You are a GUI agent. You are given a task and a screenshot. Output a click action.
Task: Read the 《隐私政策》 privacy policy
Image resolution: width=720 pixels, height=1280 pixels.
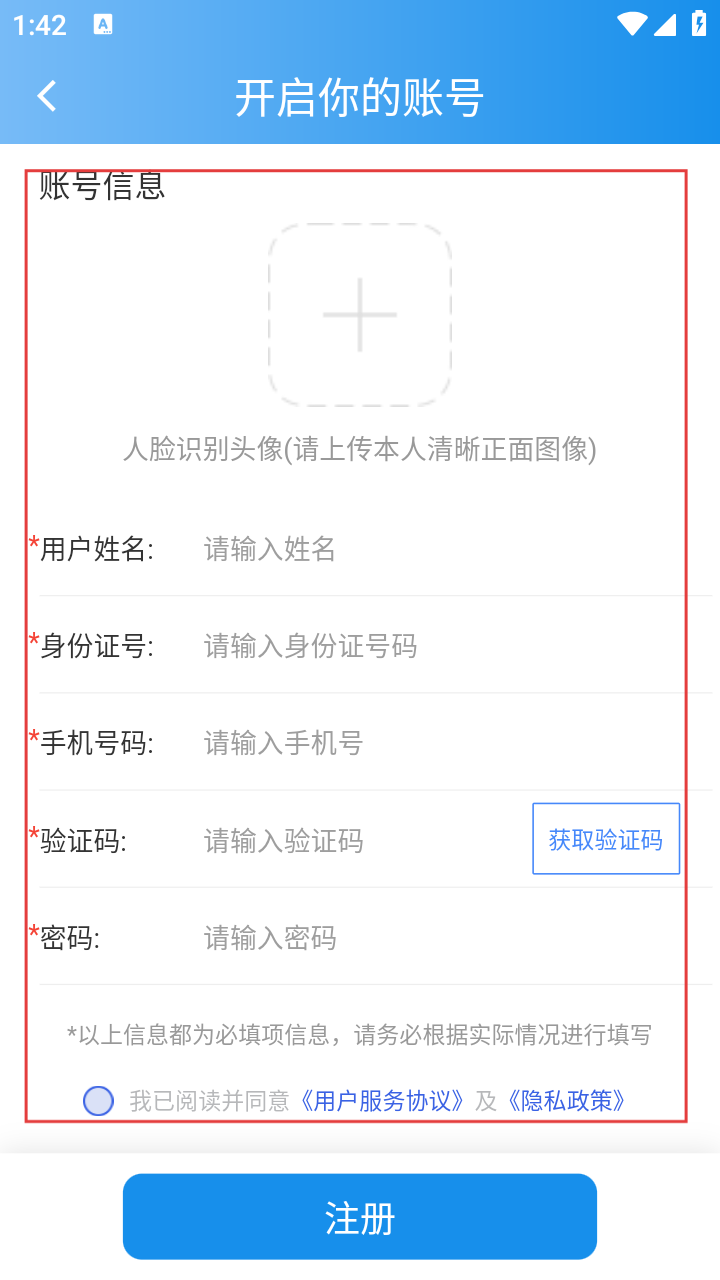(x=567, y=1101)
